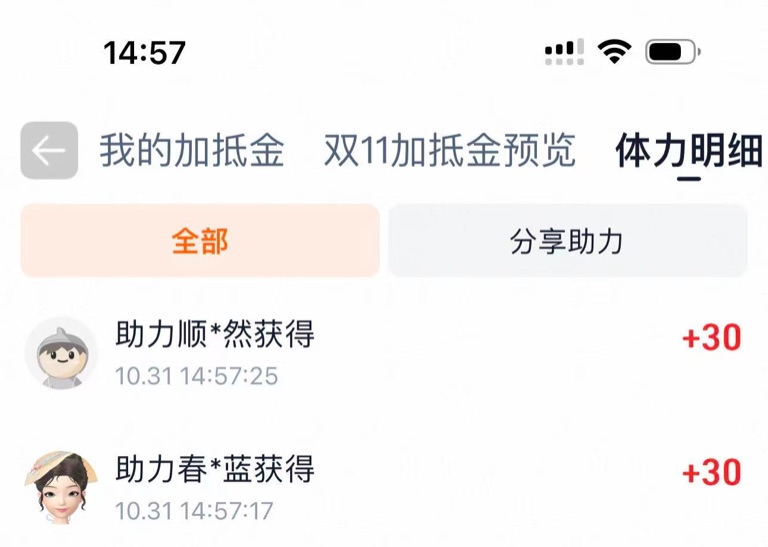Show 全部 records filter
Viewport: 768px width, 547px height.
200,241
